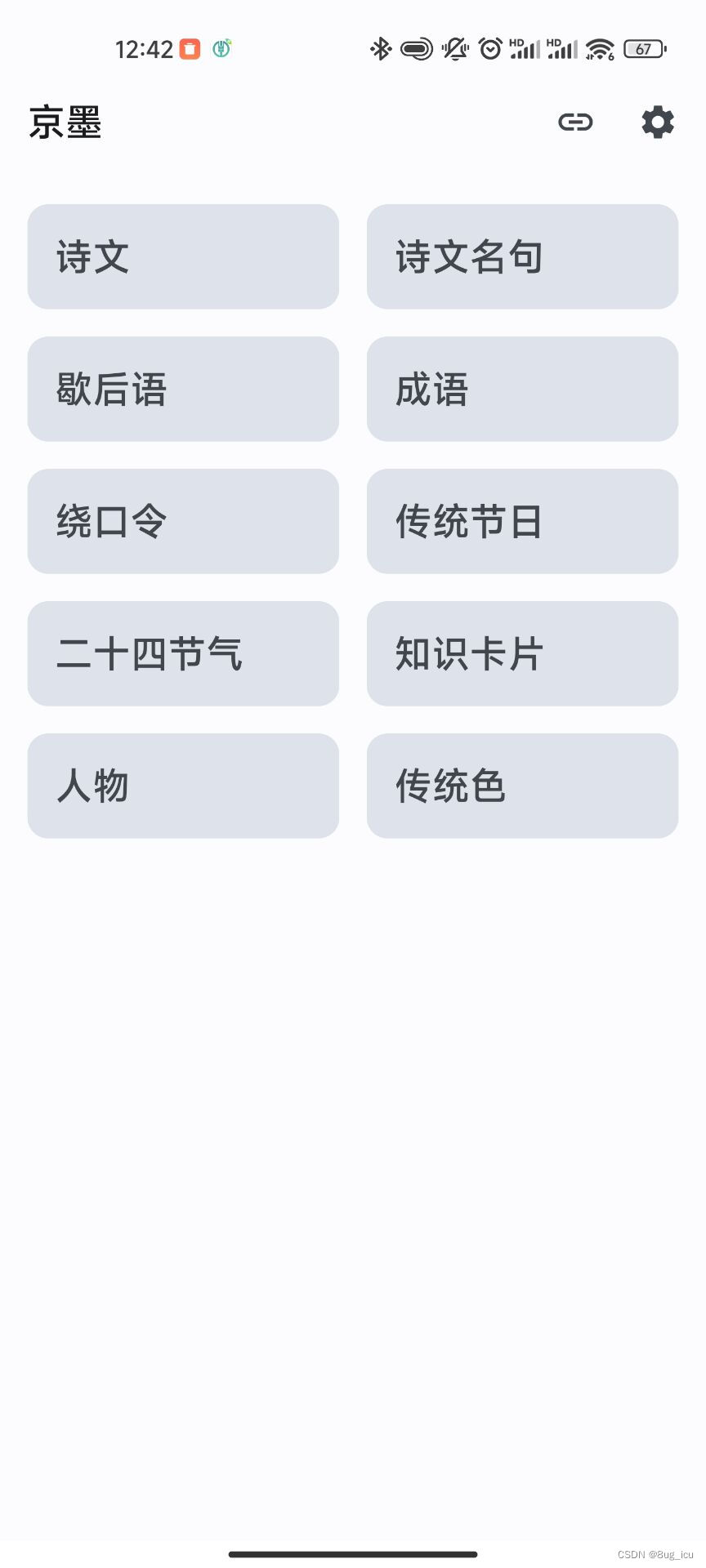706x1568 pixels.
Task: Explore the 传统色 colors section
Action: click(522, 786)
